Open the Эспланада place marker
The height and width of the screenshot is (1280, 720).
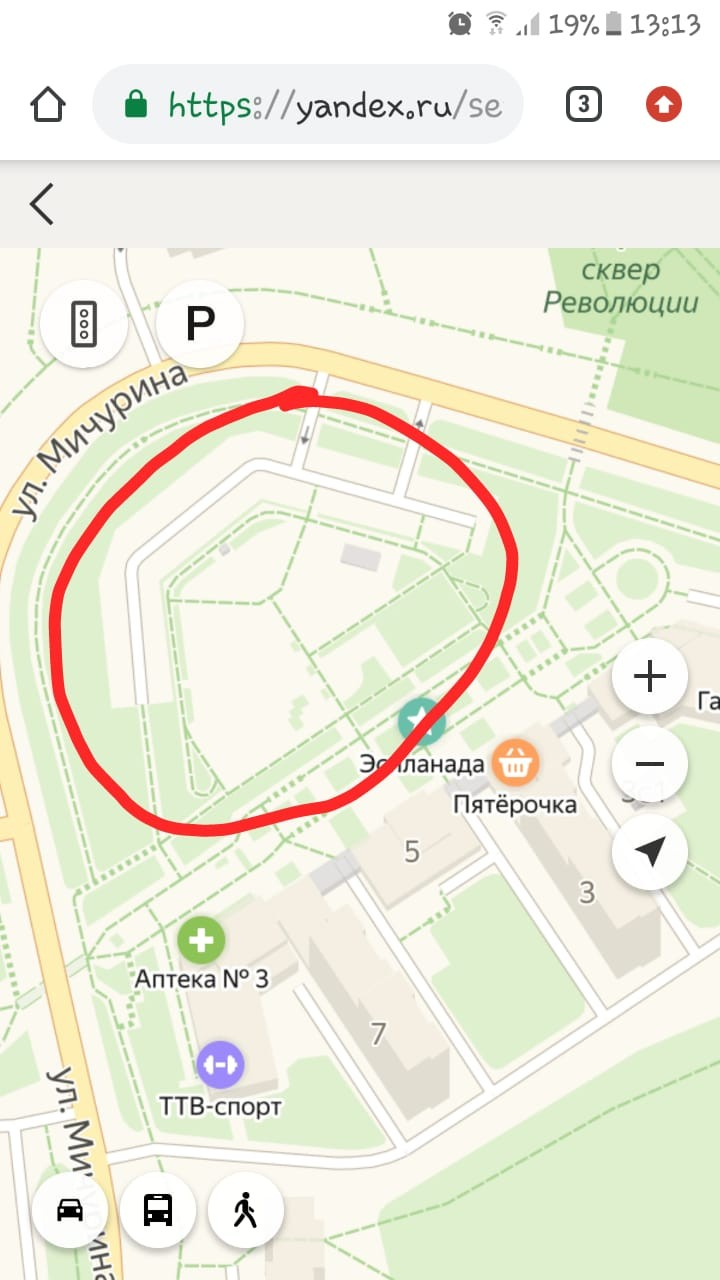tap(421, 722)
